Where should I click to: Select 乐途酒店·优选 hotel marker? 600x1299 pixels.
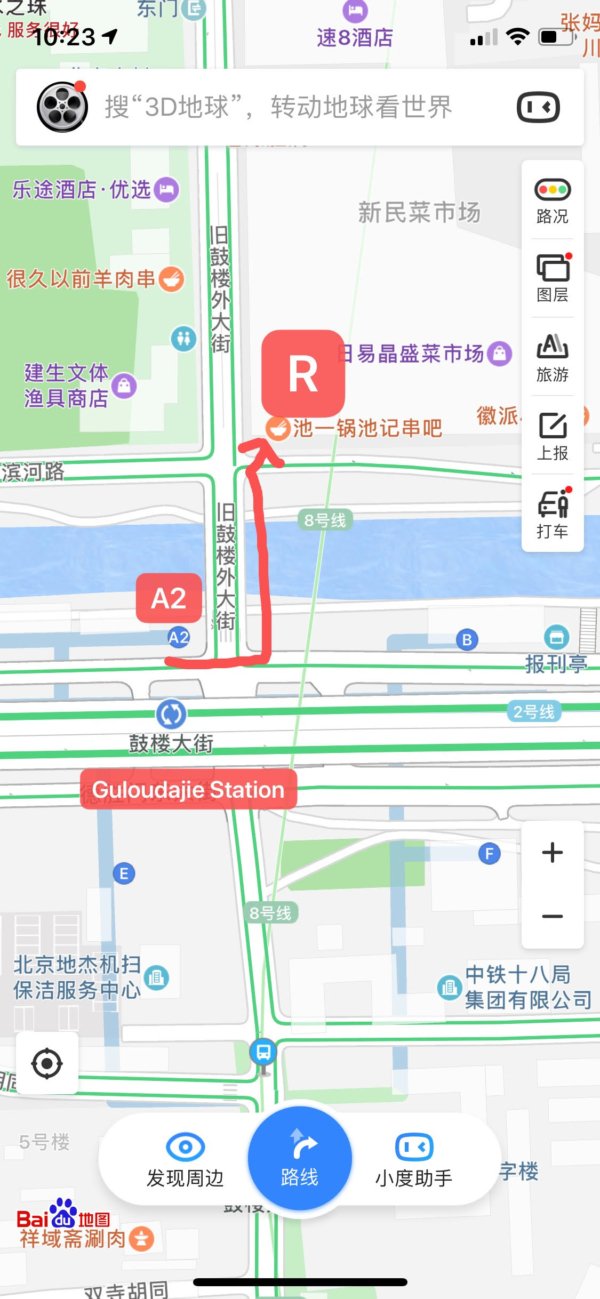coord(168,188)
